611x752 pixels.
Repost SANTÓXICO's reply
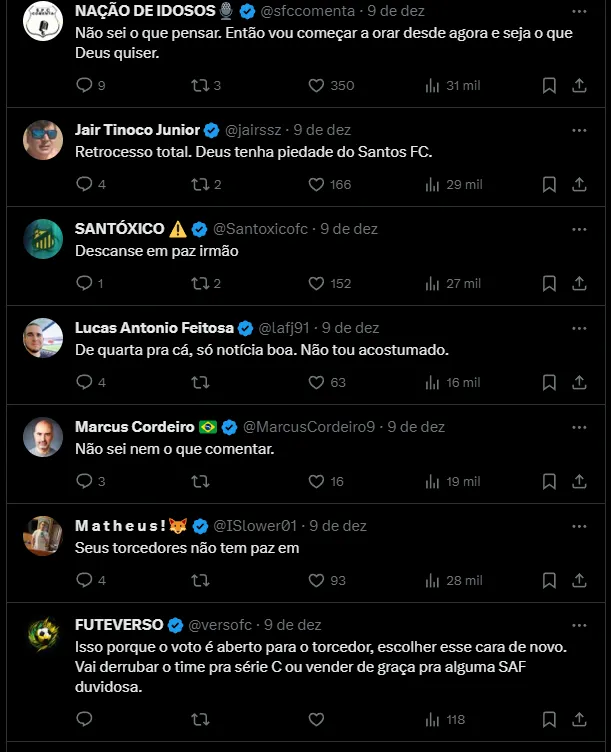200,283
